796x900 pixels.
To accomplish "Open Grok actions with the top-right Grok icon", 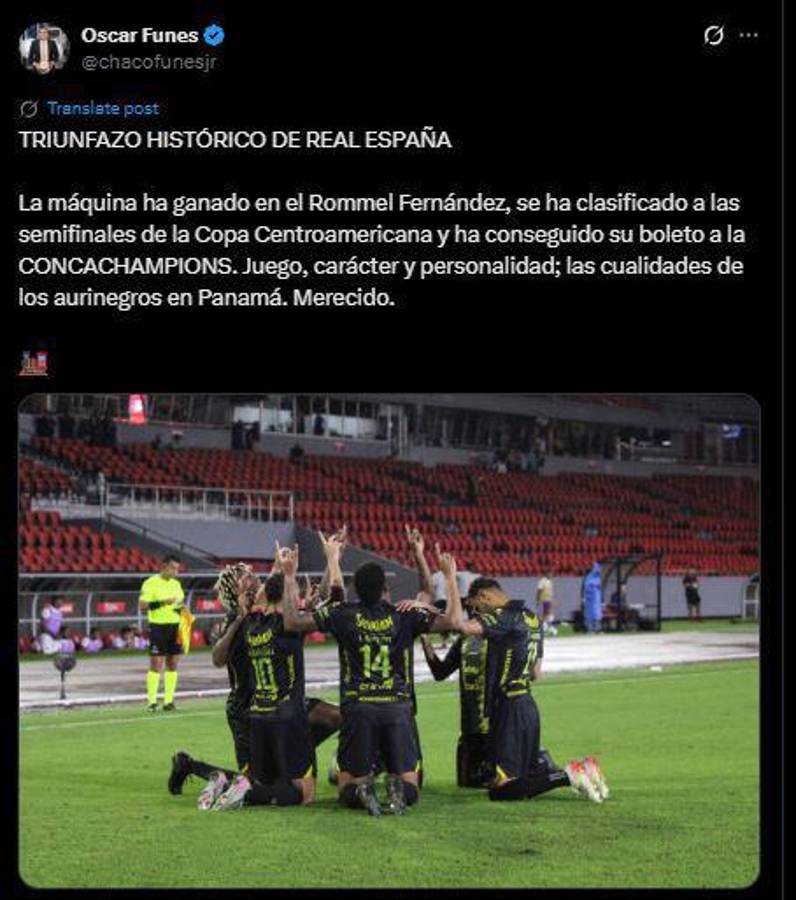I will coord(712,33).
